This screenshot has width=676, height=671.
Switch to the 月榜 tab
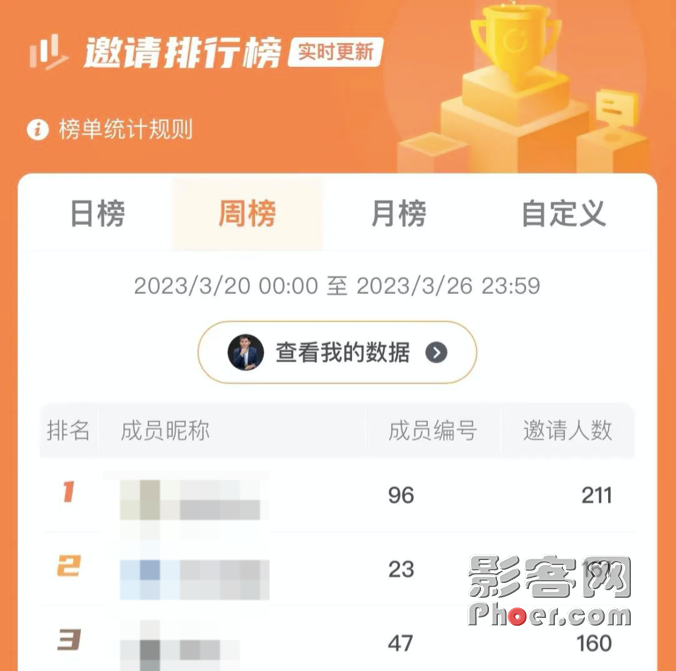[x=398, y=214]
